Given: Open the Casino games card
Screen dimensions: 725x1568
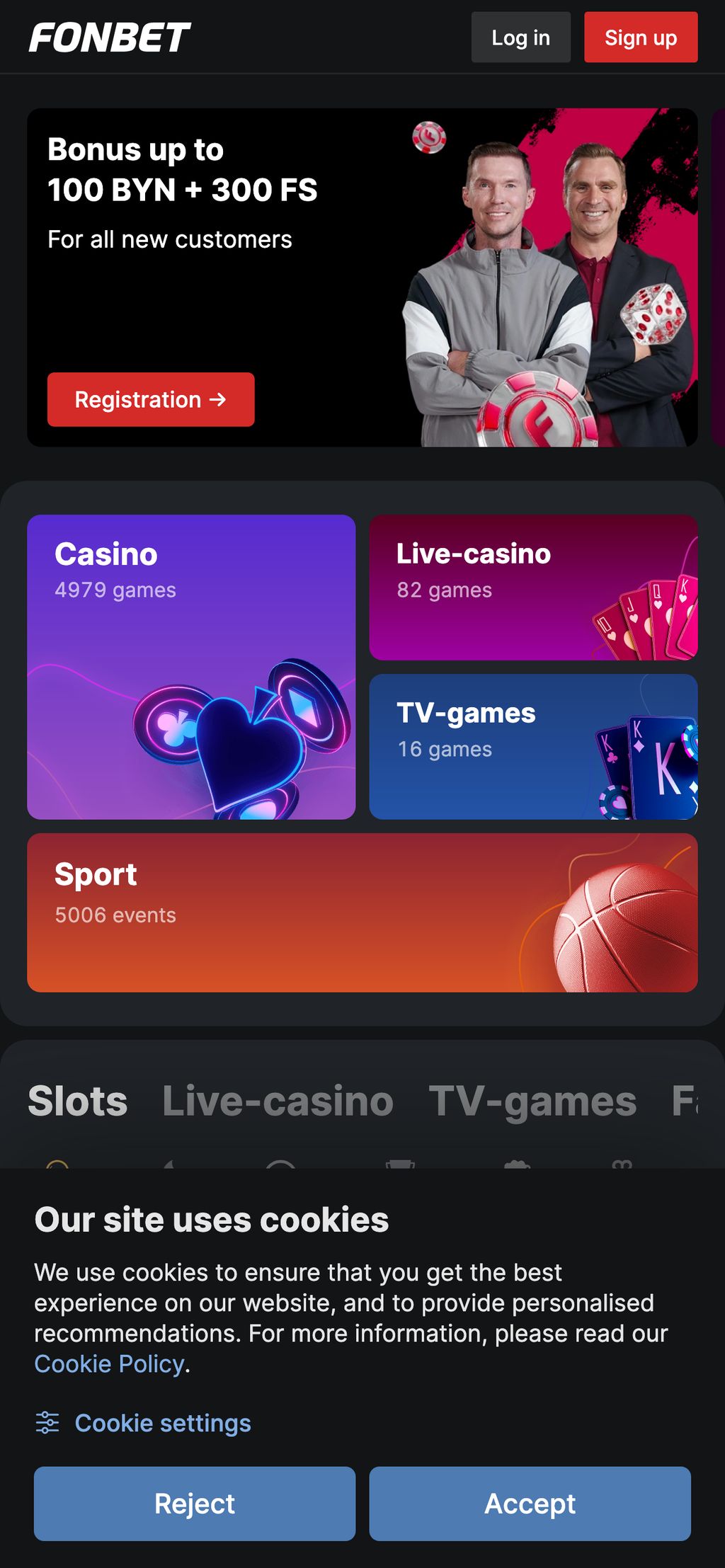Looking at the screenshot, I should coord(191,666).
